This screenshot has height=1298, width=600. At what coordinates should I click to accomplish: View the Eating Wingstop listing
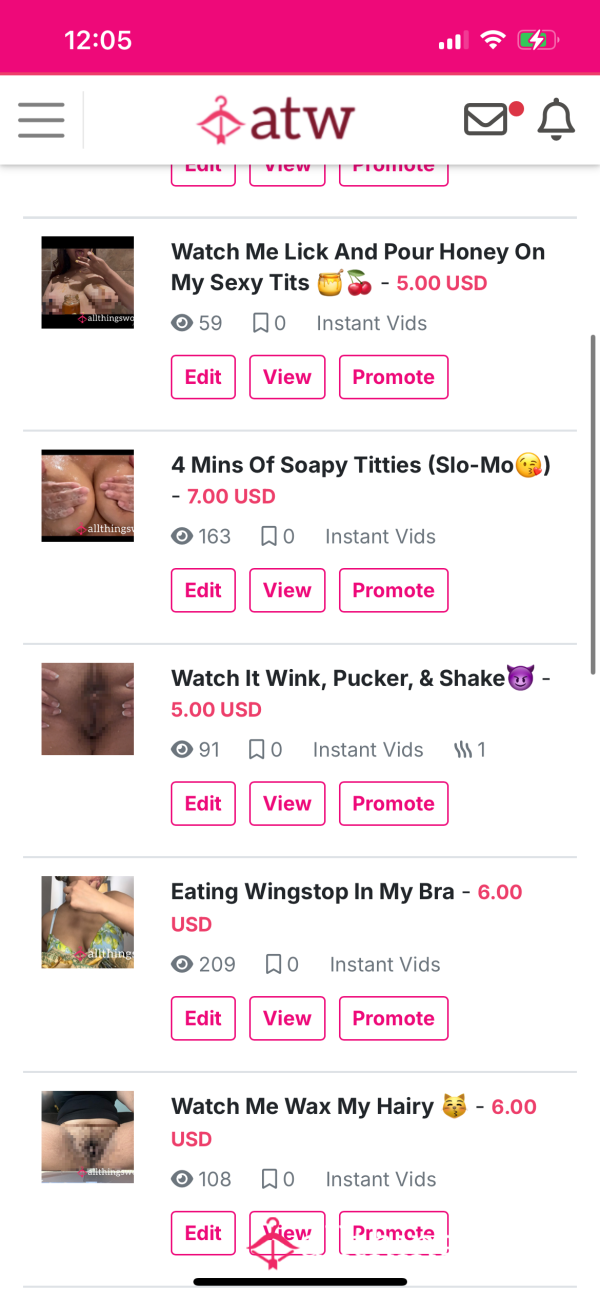coord(287,1018)
